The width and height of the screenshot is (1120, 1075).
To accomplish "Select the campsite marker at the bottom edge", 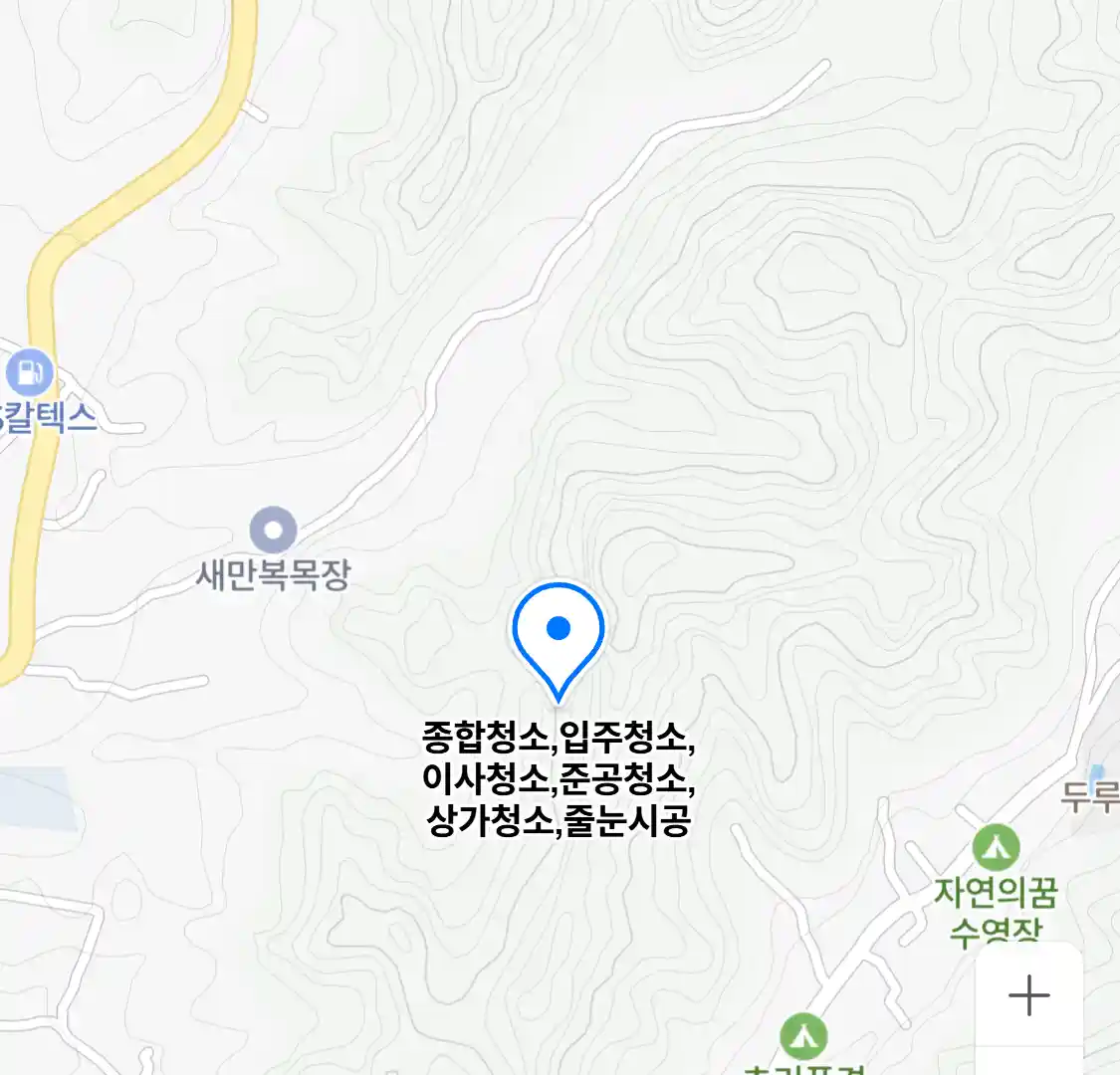I will (803, 1036).
